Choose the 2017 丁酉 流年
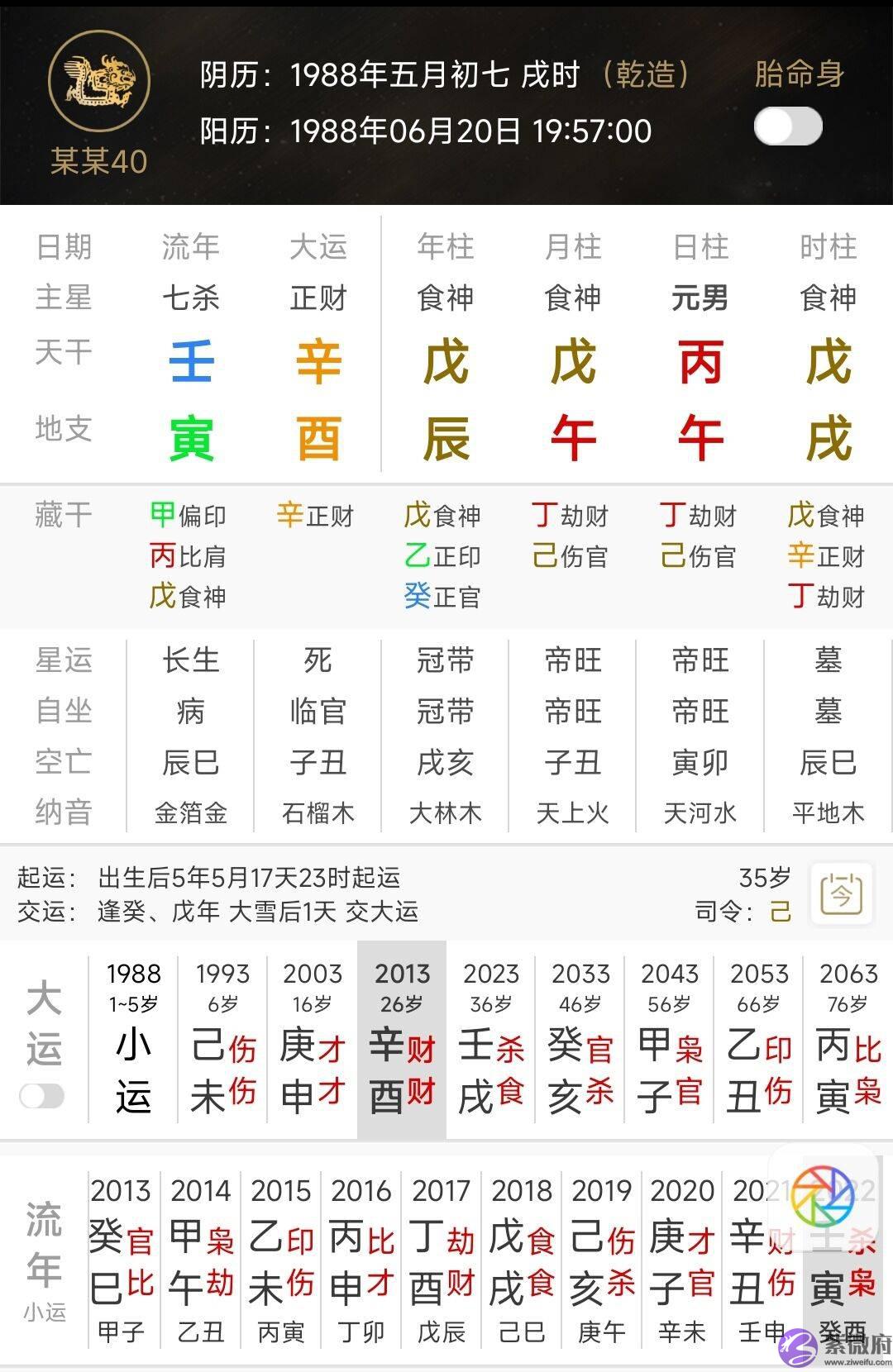 (442, 1260)
